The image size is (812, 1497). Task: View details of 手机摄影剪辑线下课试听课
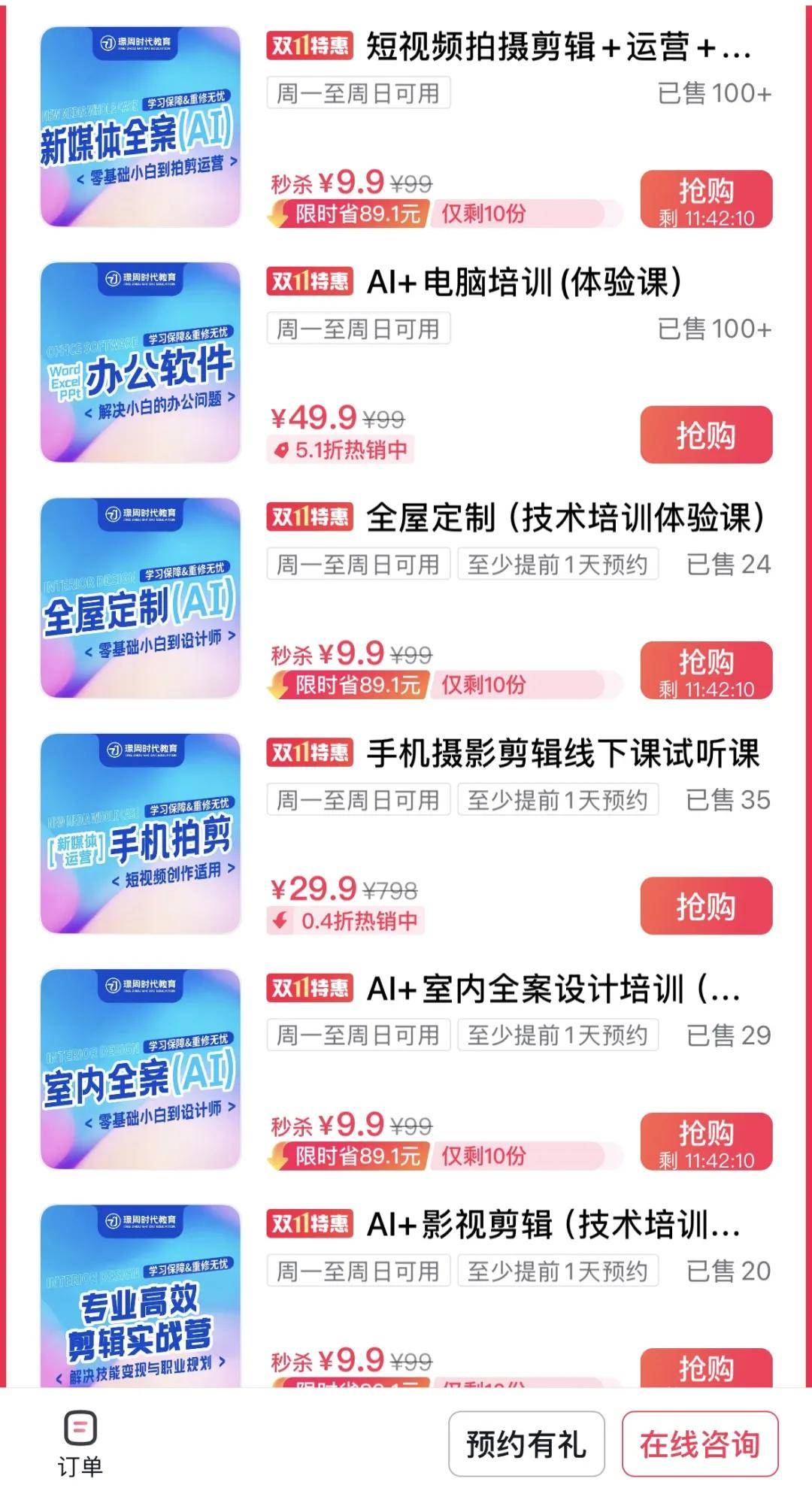point(562,753)
